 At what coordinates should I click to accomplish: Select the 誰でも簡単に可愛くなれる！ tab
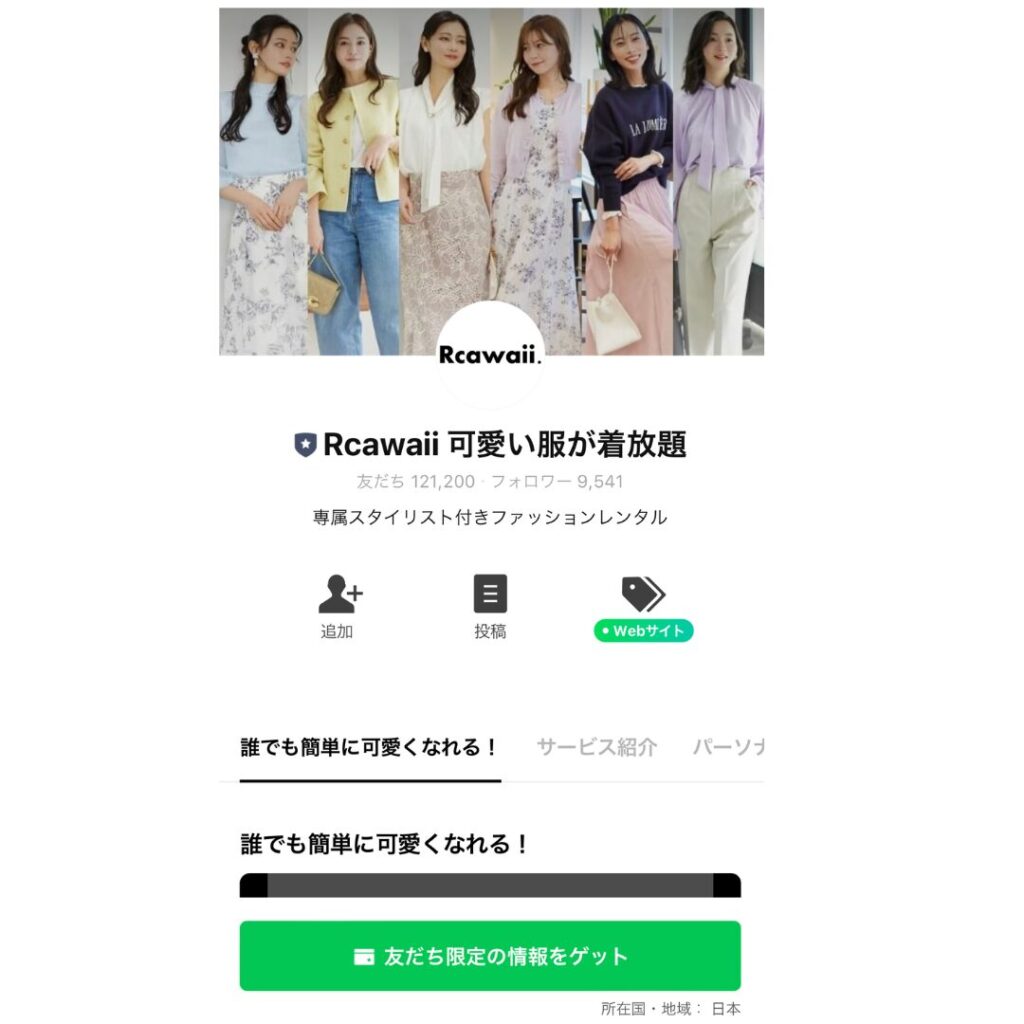coord(370,748)
